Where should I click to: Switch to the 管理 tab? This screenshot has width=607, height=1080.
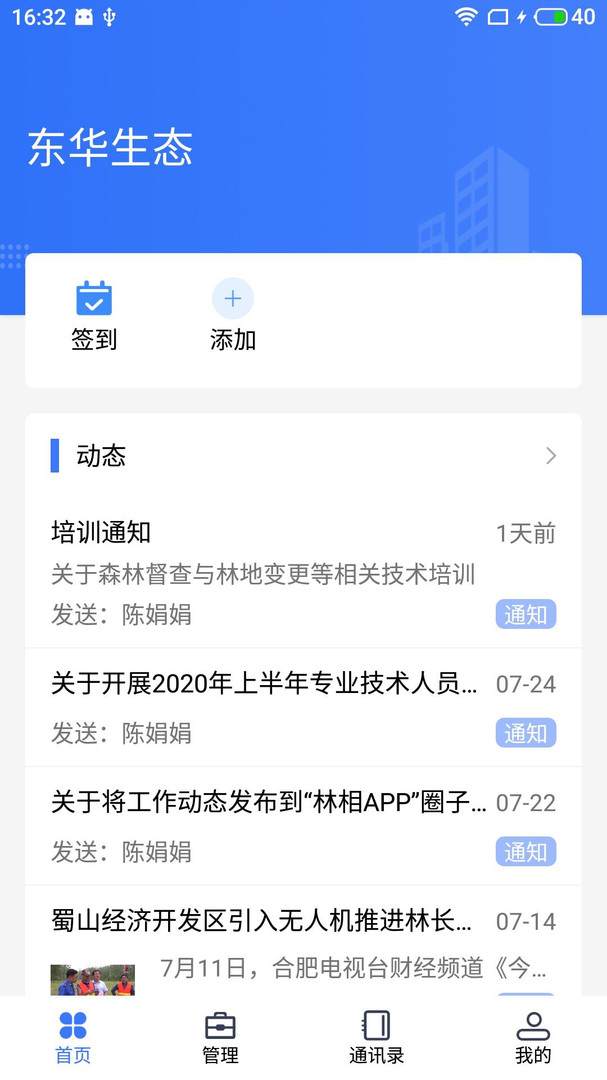220,1037
